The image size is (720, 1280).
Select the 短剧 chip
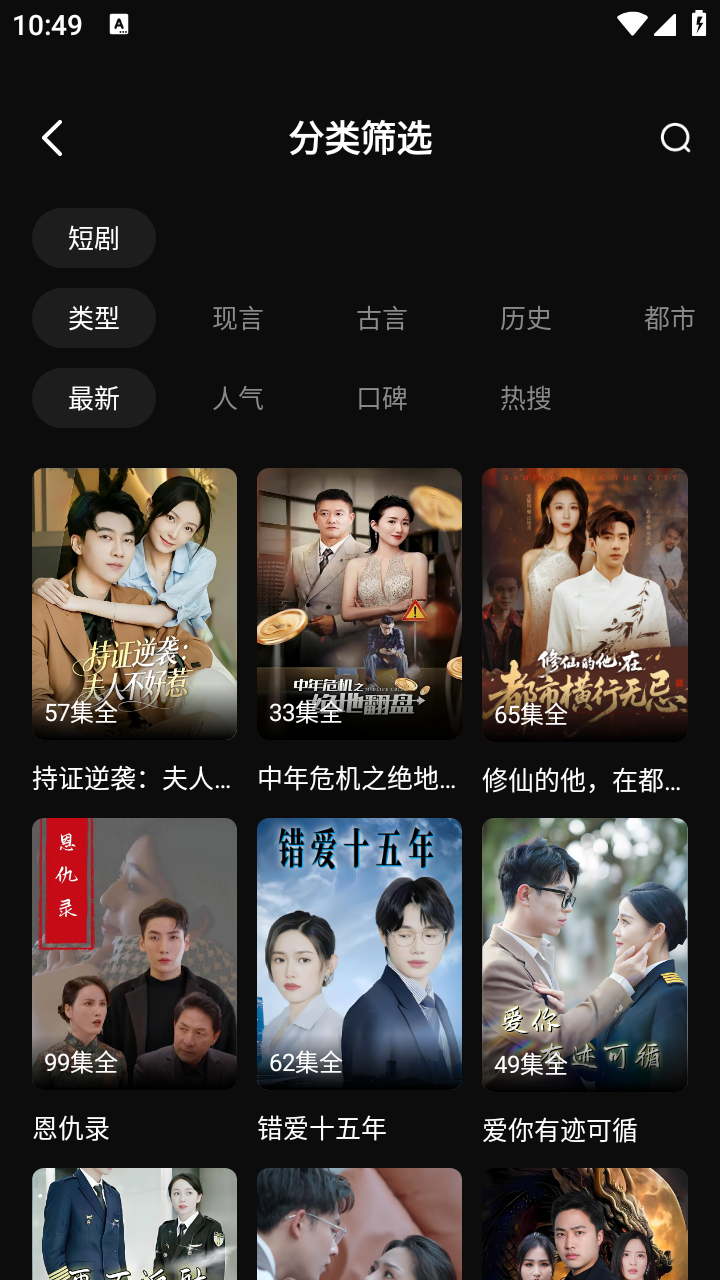(x=94, y=238)
